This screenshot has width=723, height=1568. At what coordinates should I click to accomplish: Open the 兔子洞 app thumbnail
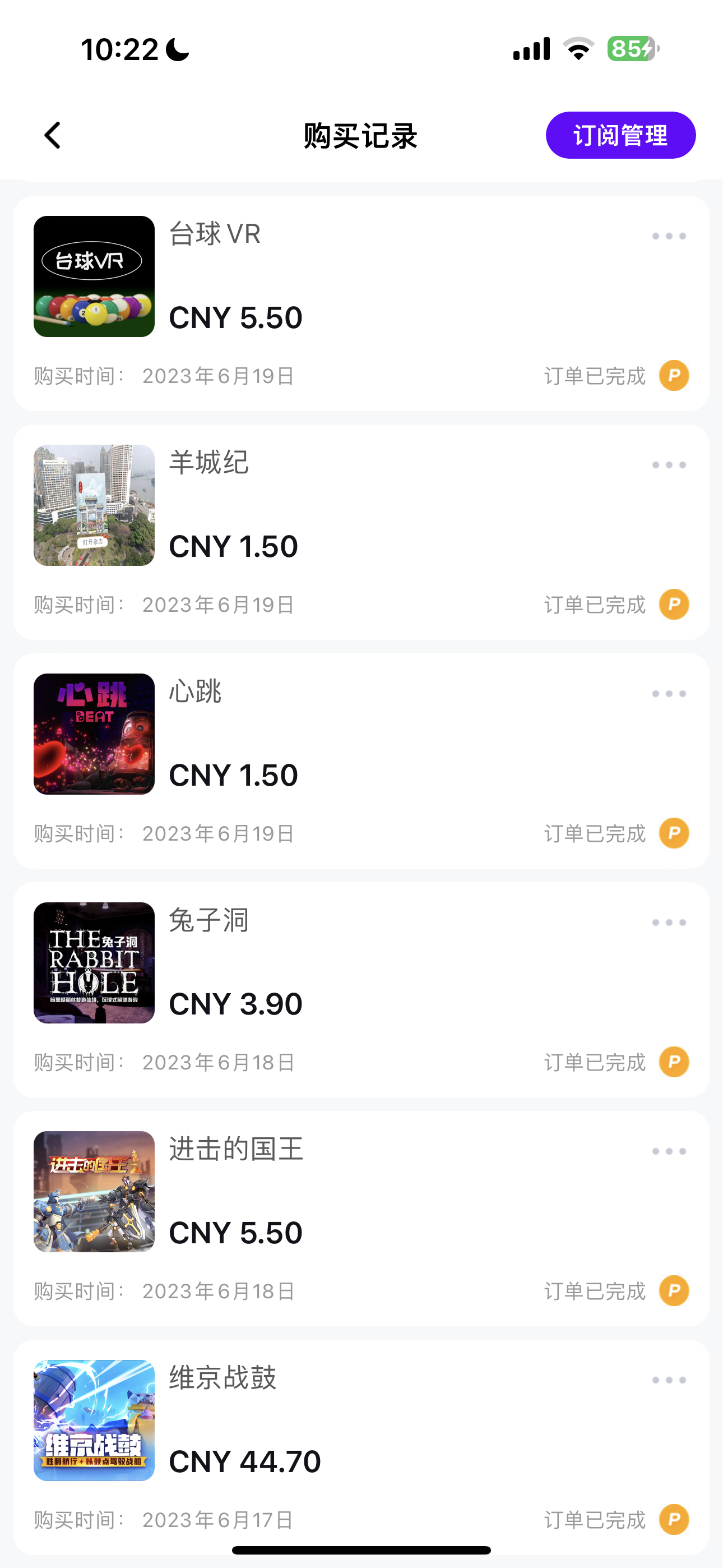(94, 963)
